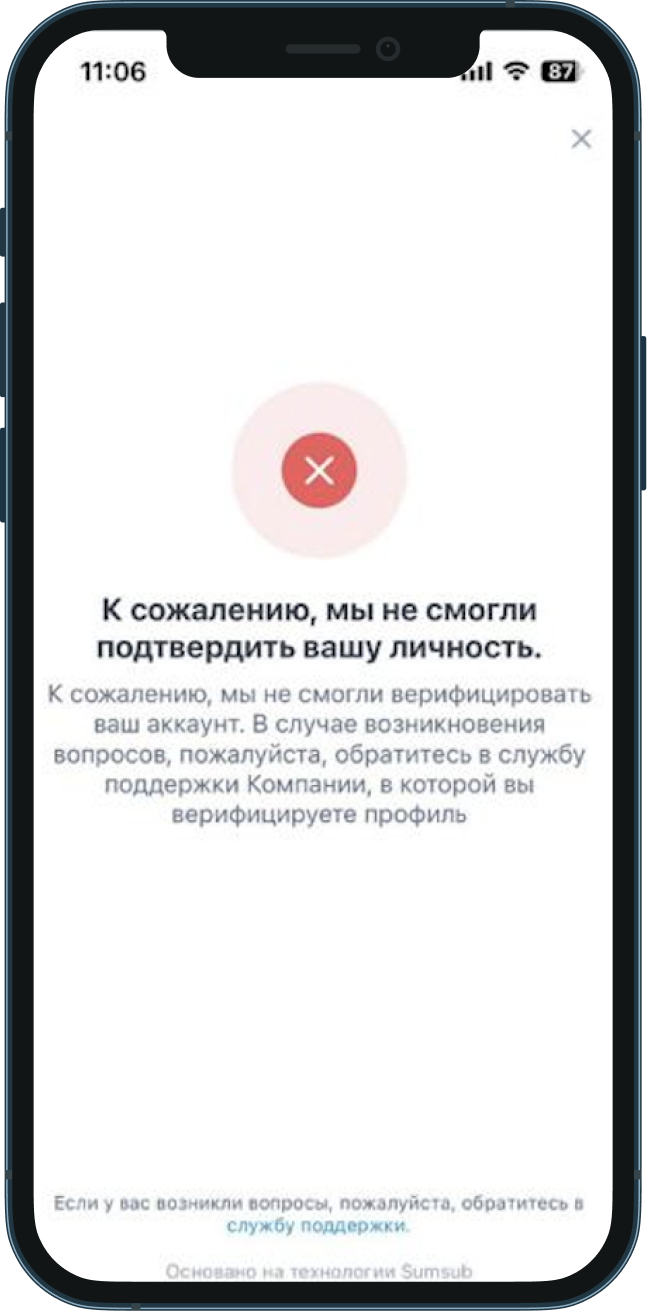Close the verification failed screen
This screenshot has width=647, height=1311.
coord(581,139)
